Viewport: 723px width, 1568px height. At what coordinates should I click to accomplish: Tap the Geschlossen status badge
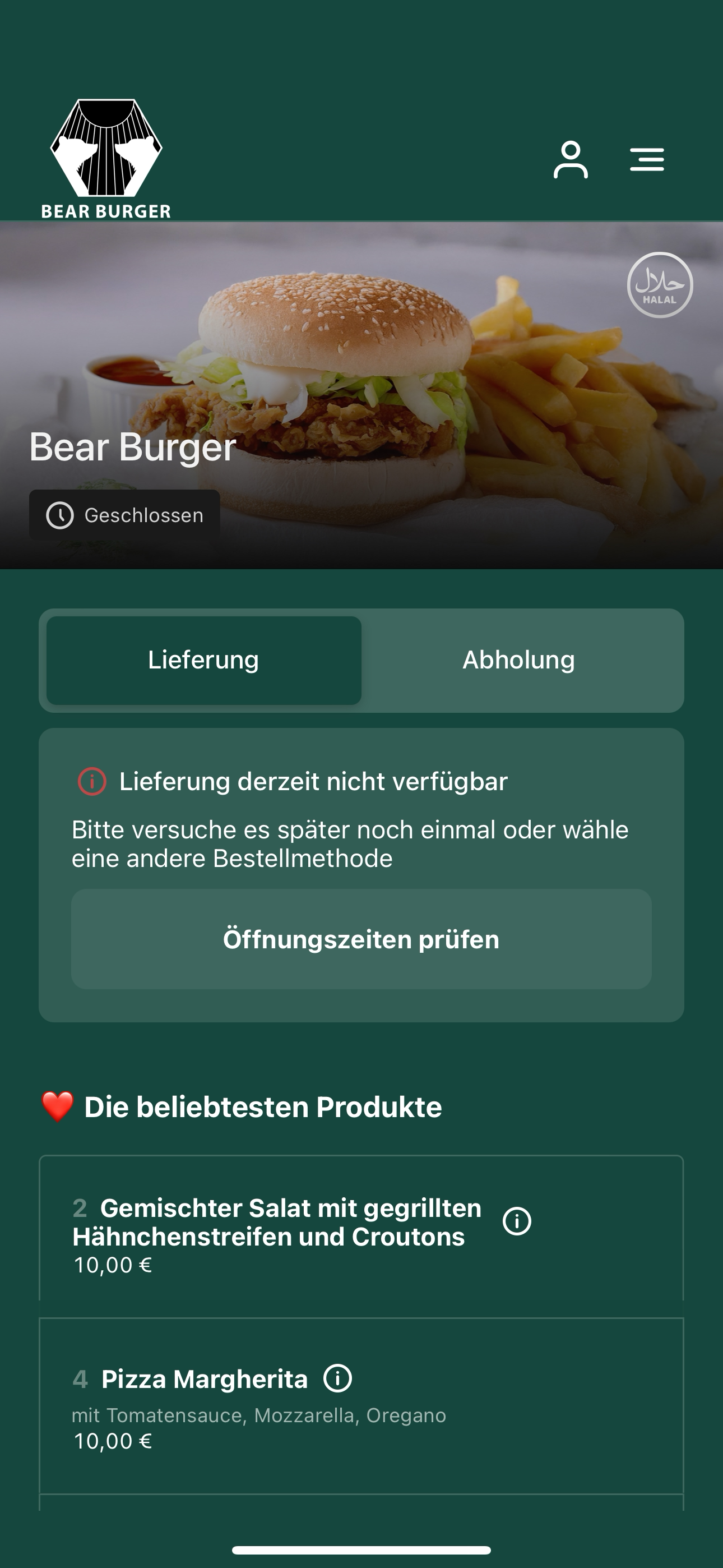pyautogui.click(x=125, y=515)
